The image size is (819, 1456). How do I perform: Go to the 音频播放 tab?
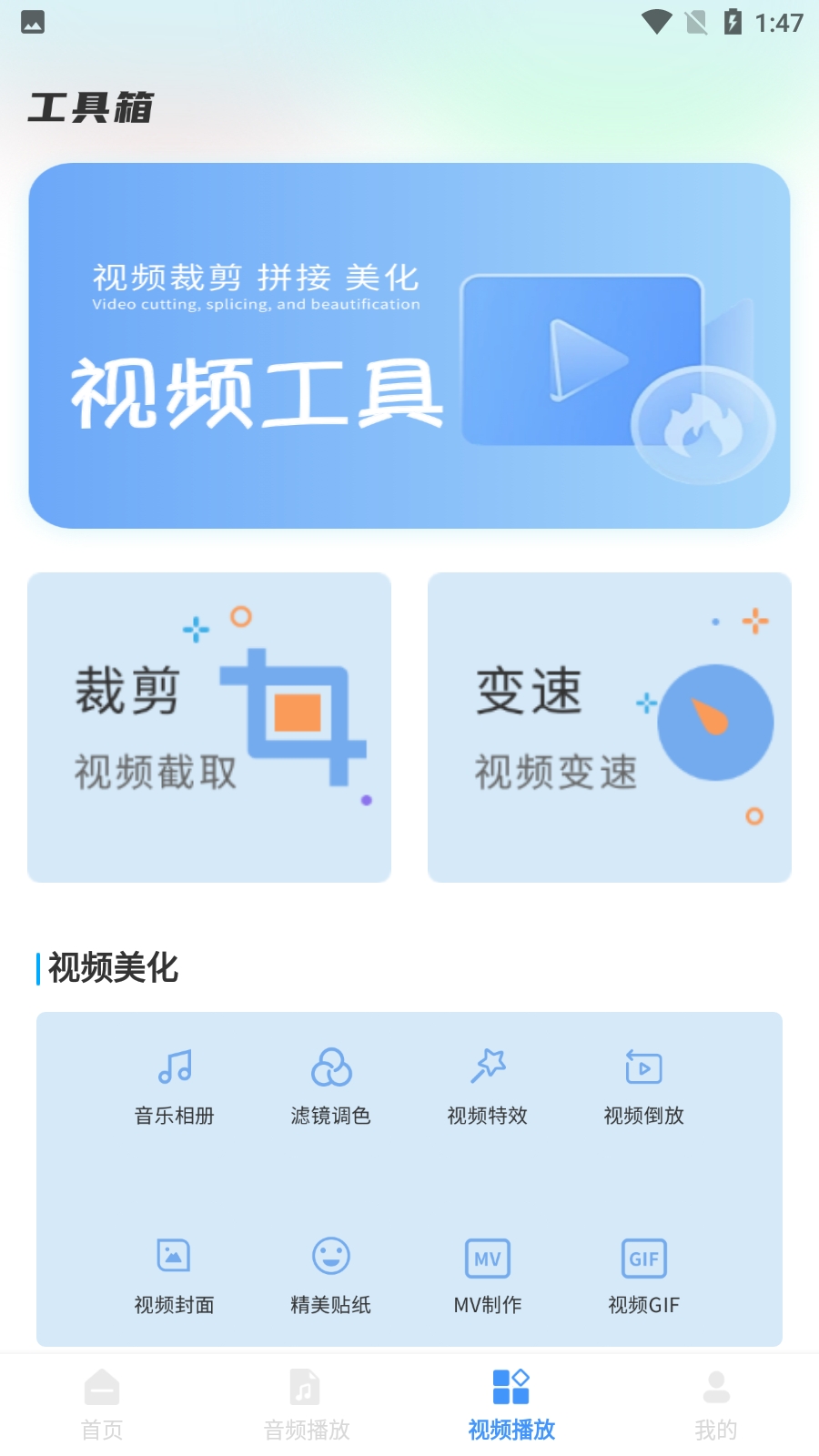(x=307, y=1405)
